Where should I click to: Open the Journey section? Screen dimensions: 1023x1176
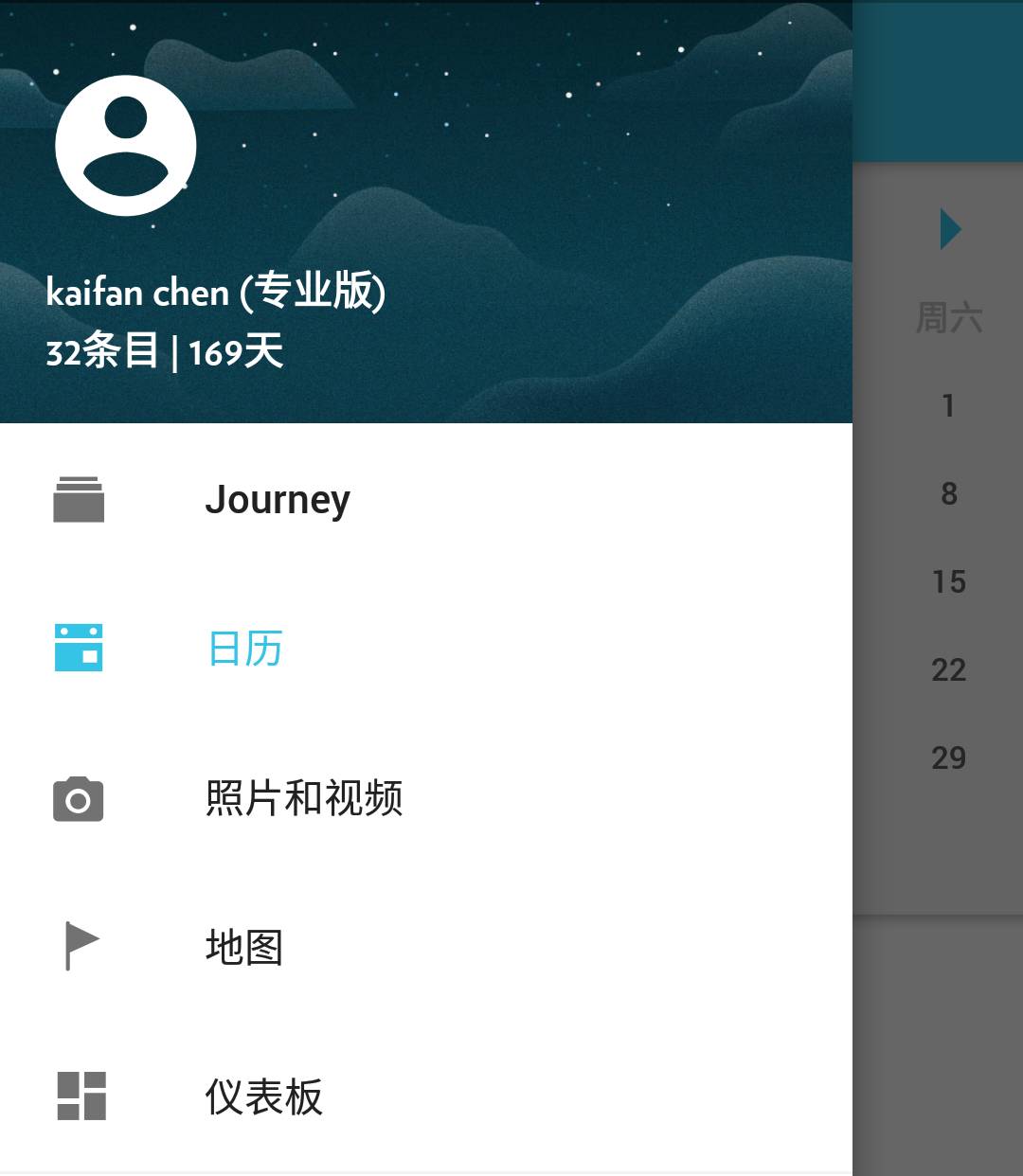point(277,499)
